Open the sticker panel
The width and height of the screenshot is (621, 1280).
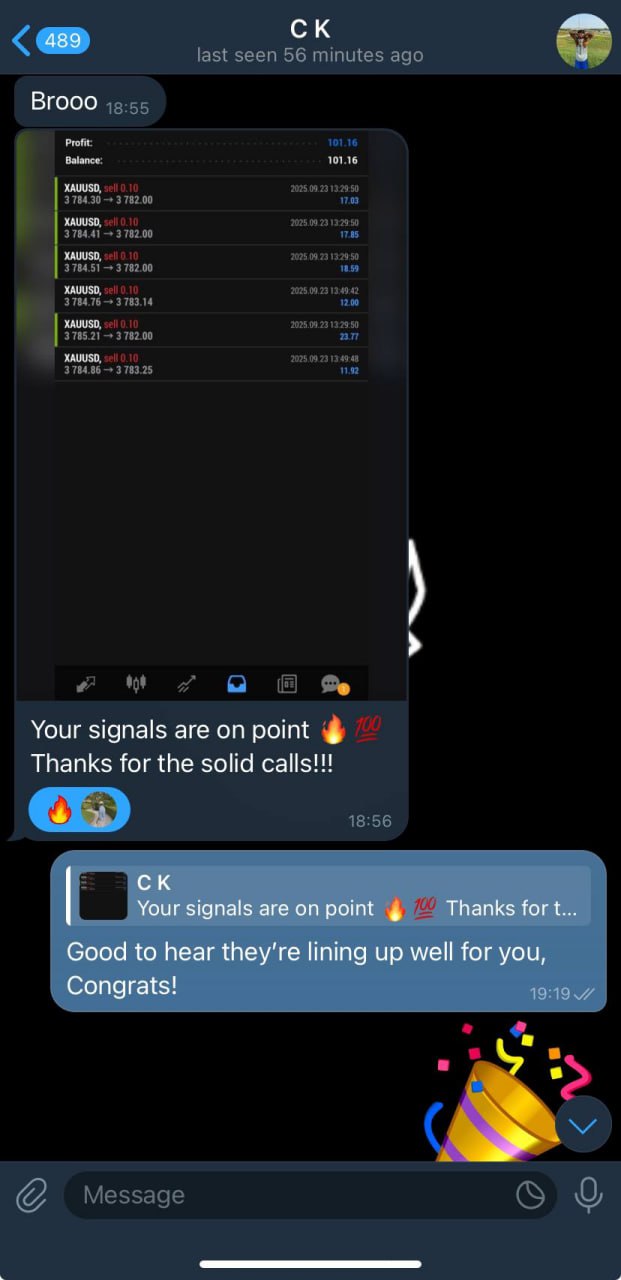530,1195
